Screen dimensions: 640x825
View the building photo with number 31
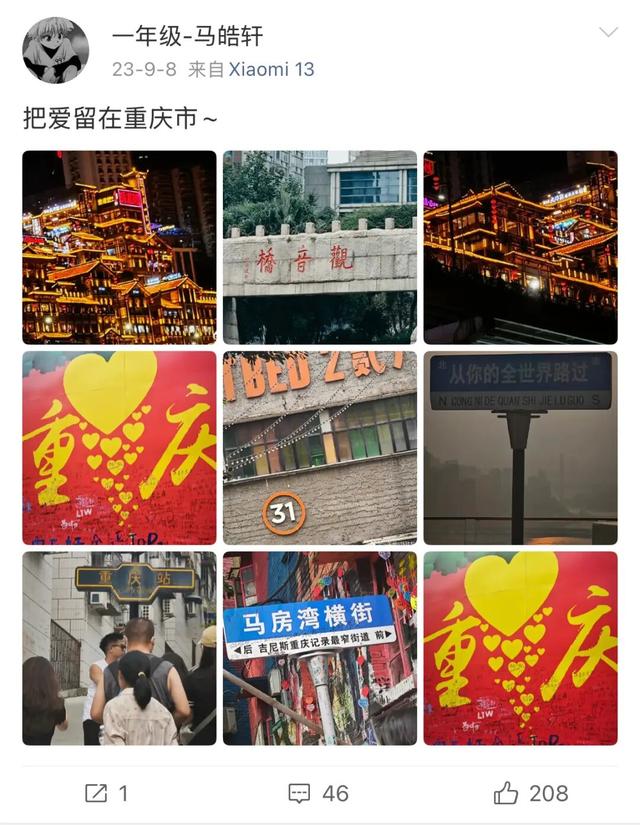click(x=320, y=447)
